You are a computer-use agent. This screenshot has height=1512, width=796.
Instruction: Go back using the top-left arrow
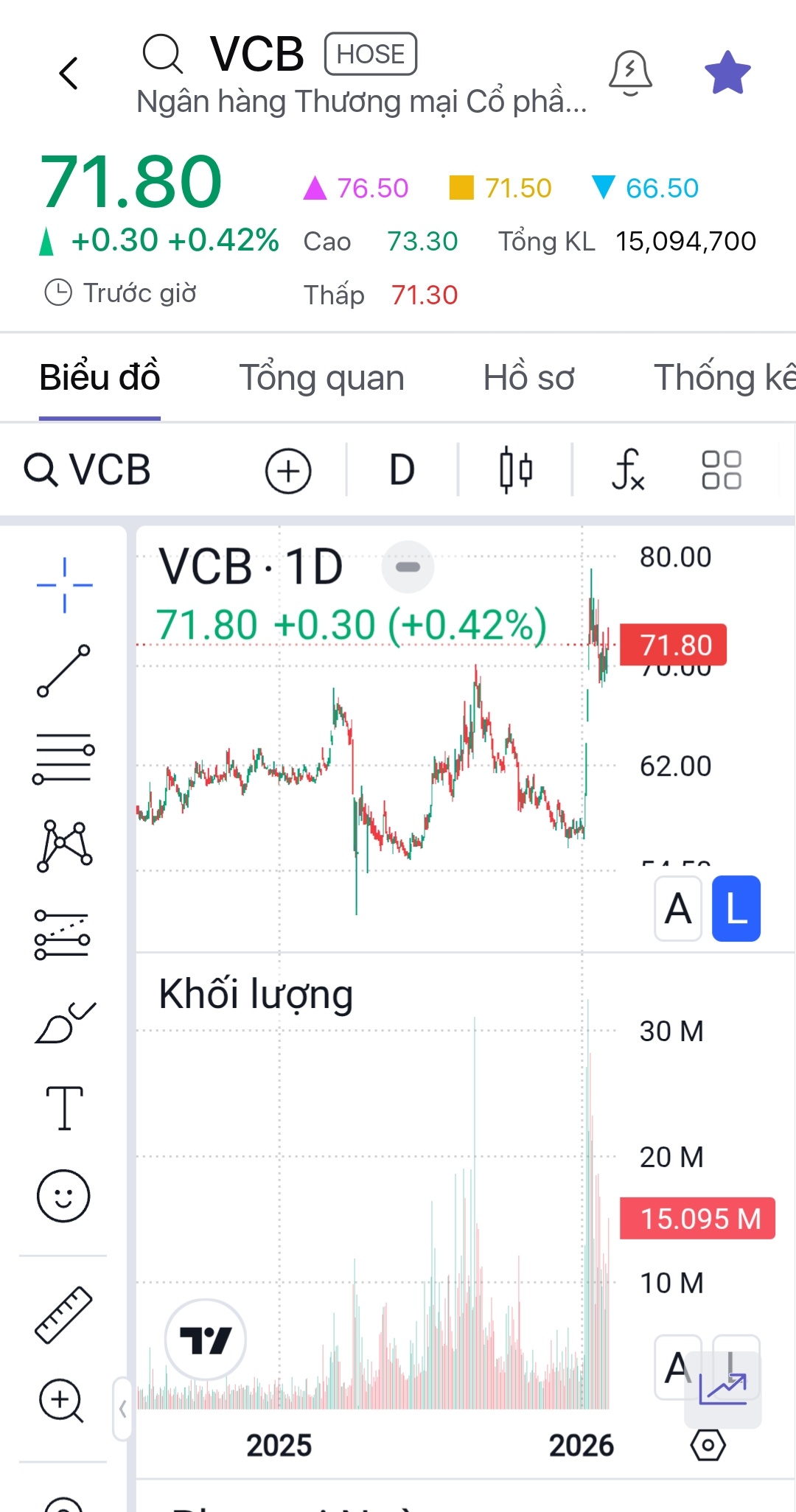[69, 73]
